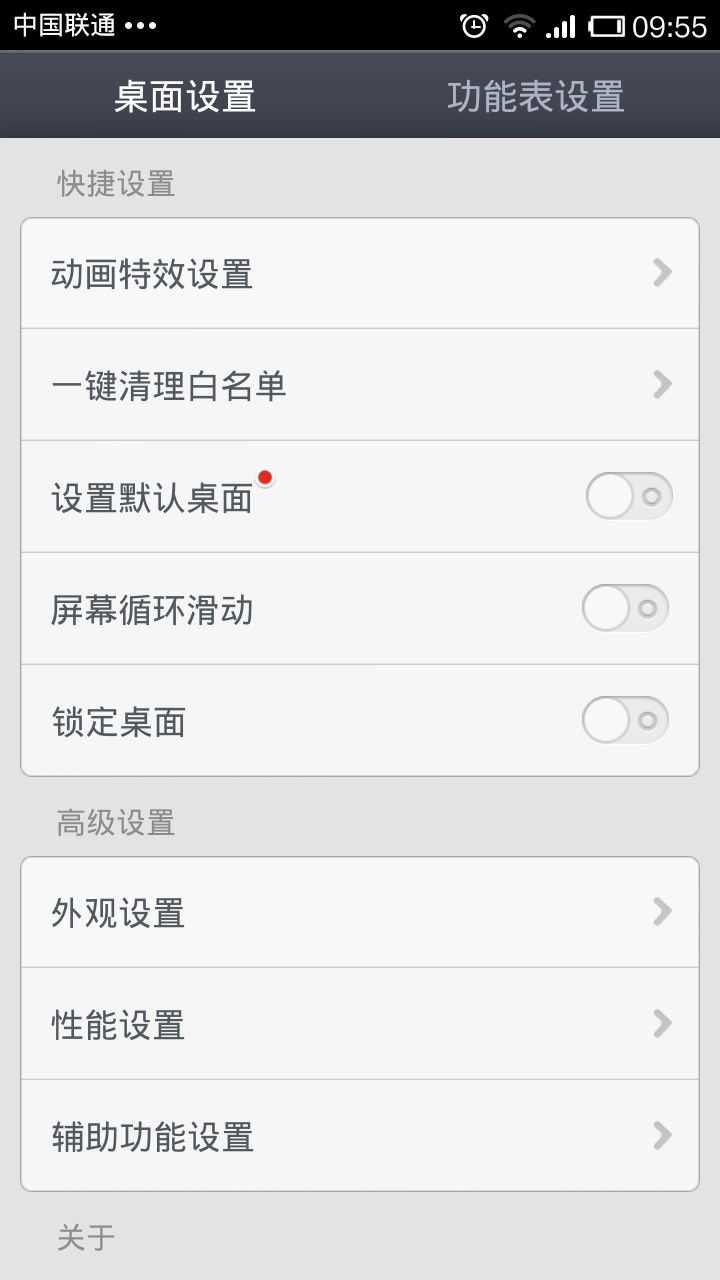Open 外观设置
The height and width of the screenshot is (1280, 720).
pyautogui.click(x=360, y=912)
